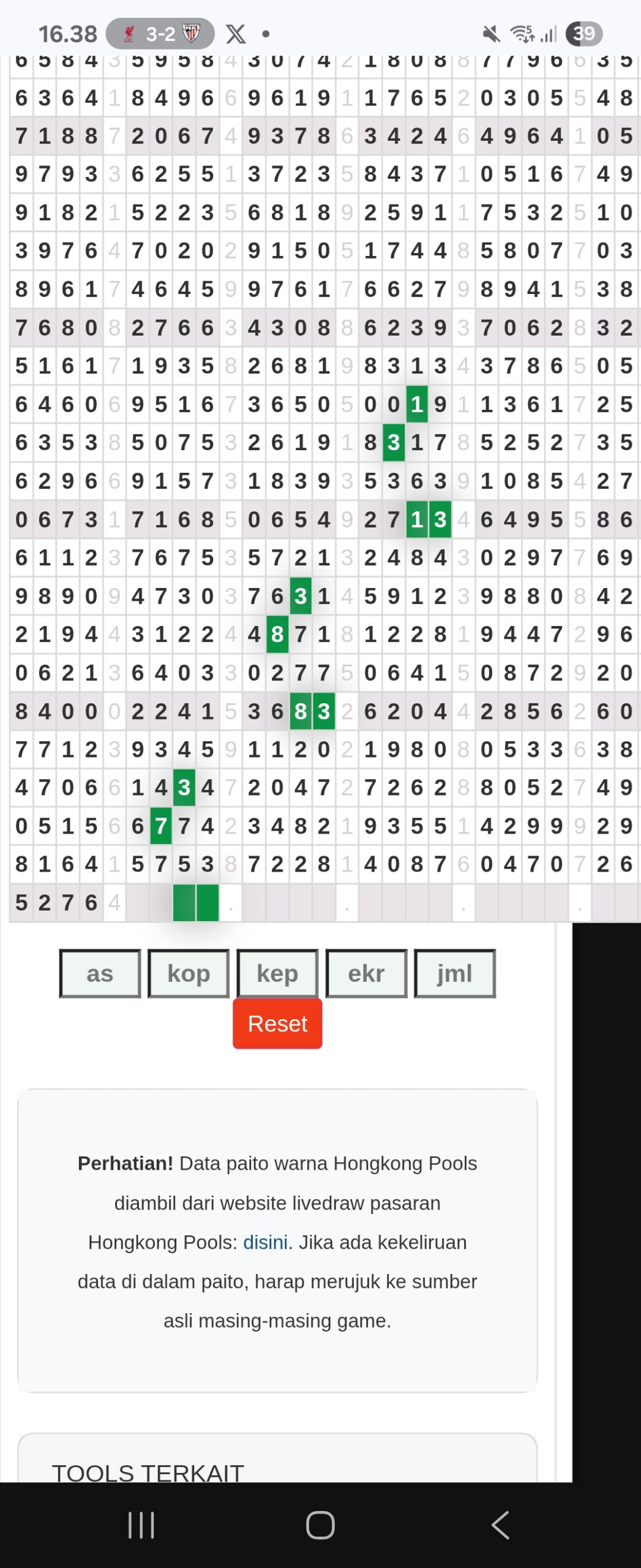This screenshot has width=641, height=1568.
Task: Open the recent apps view
Action: coord(141,1525)
